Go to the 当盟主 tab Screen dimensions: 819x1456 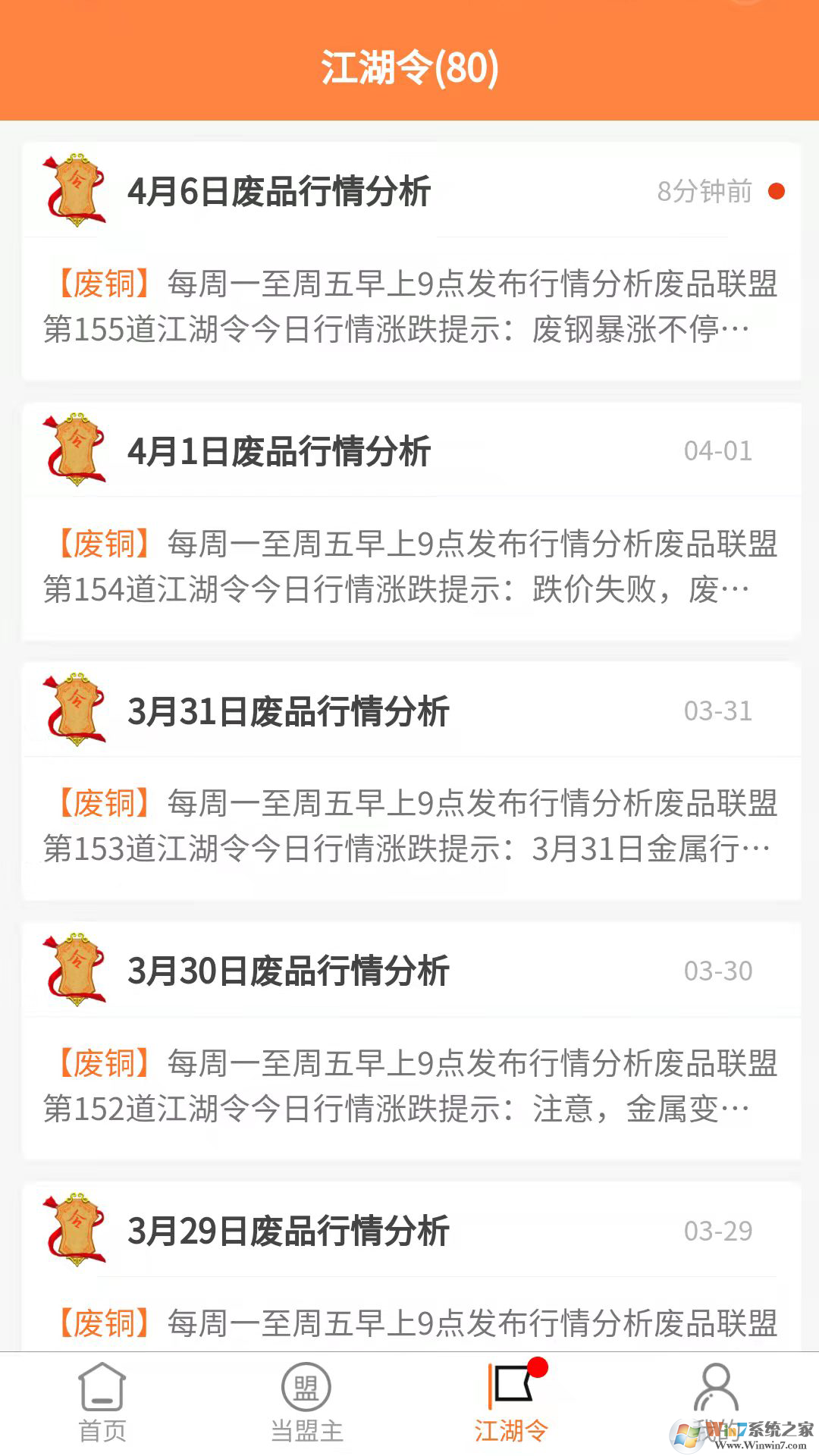306,1404
